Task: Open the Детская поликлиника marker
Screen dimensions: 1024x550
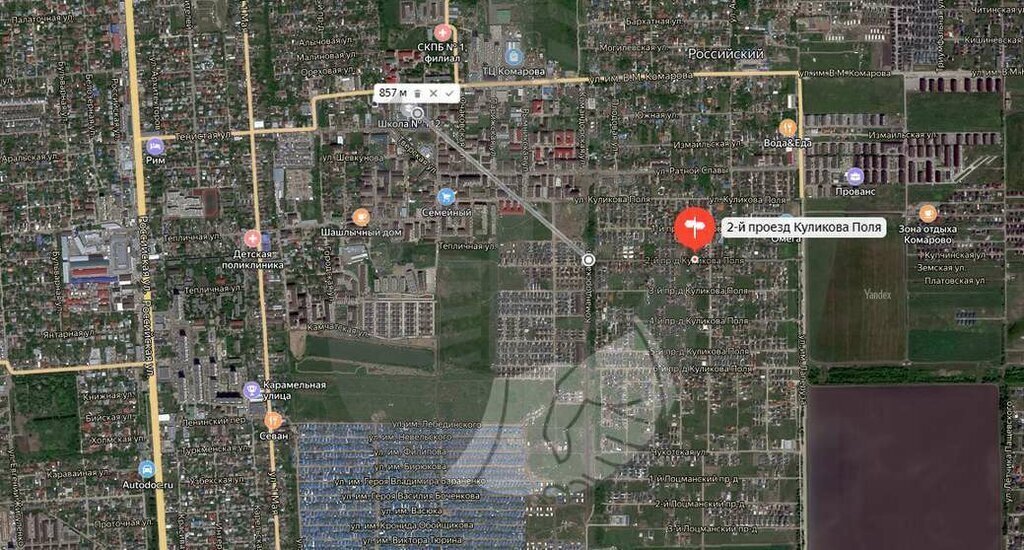Action: pyautogui.click(x=252, y=239)
